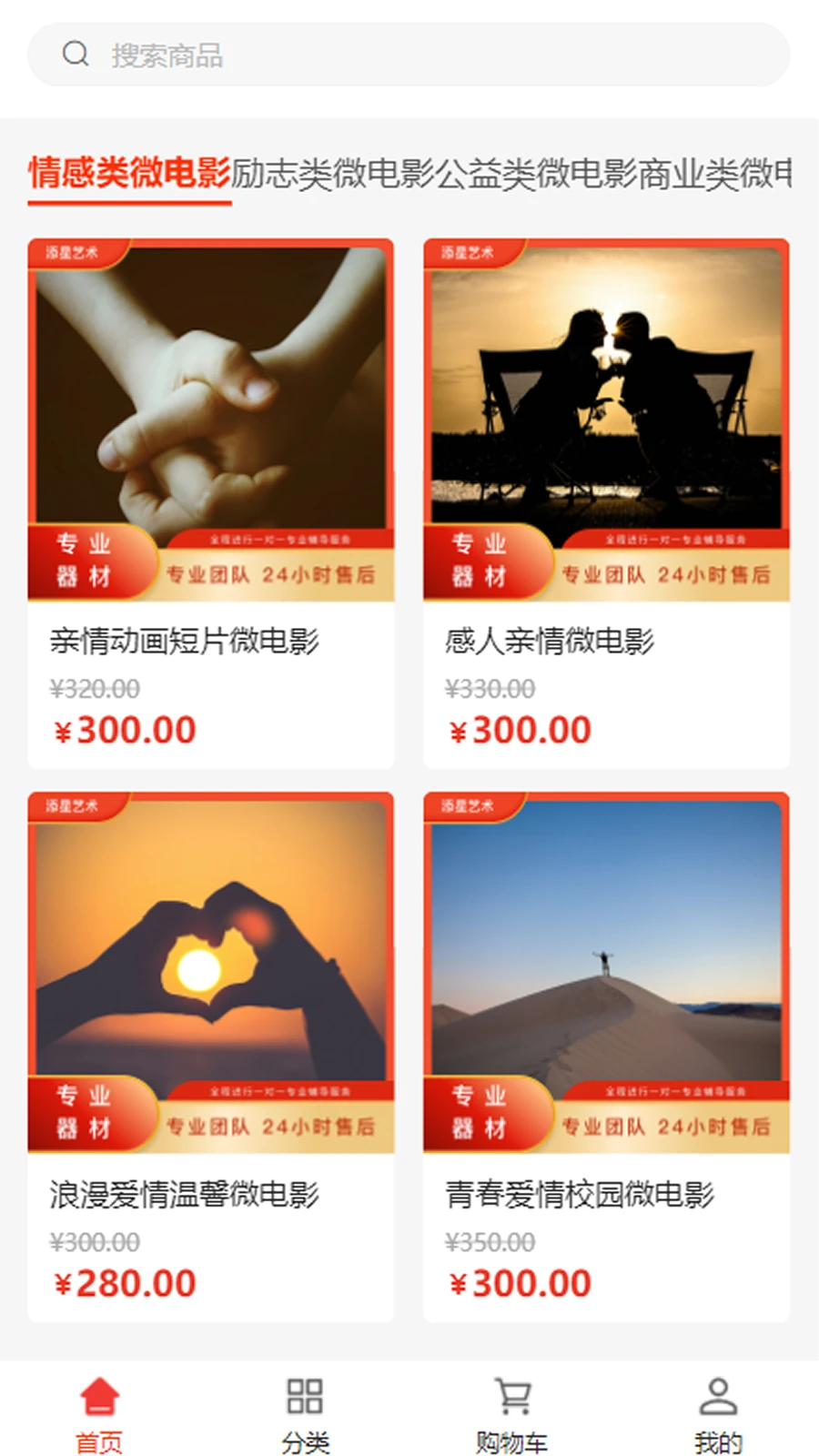The height and width of the screenshot is (1456, 819).
Task: Click the 感人亲情微电影 product title
Action: 550,642
